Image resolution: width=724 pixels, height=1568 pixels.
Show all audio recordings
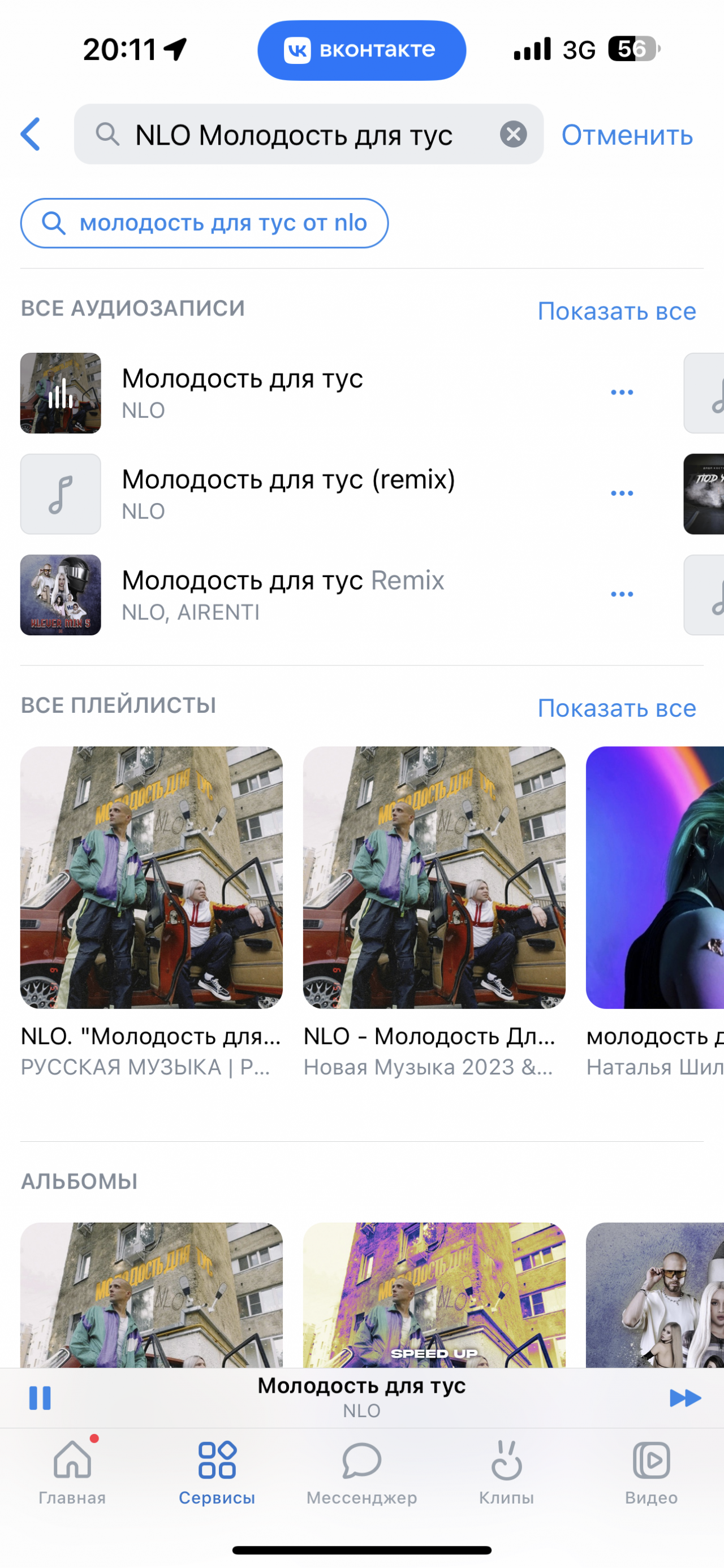pos(616,311)
